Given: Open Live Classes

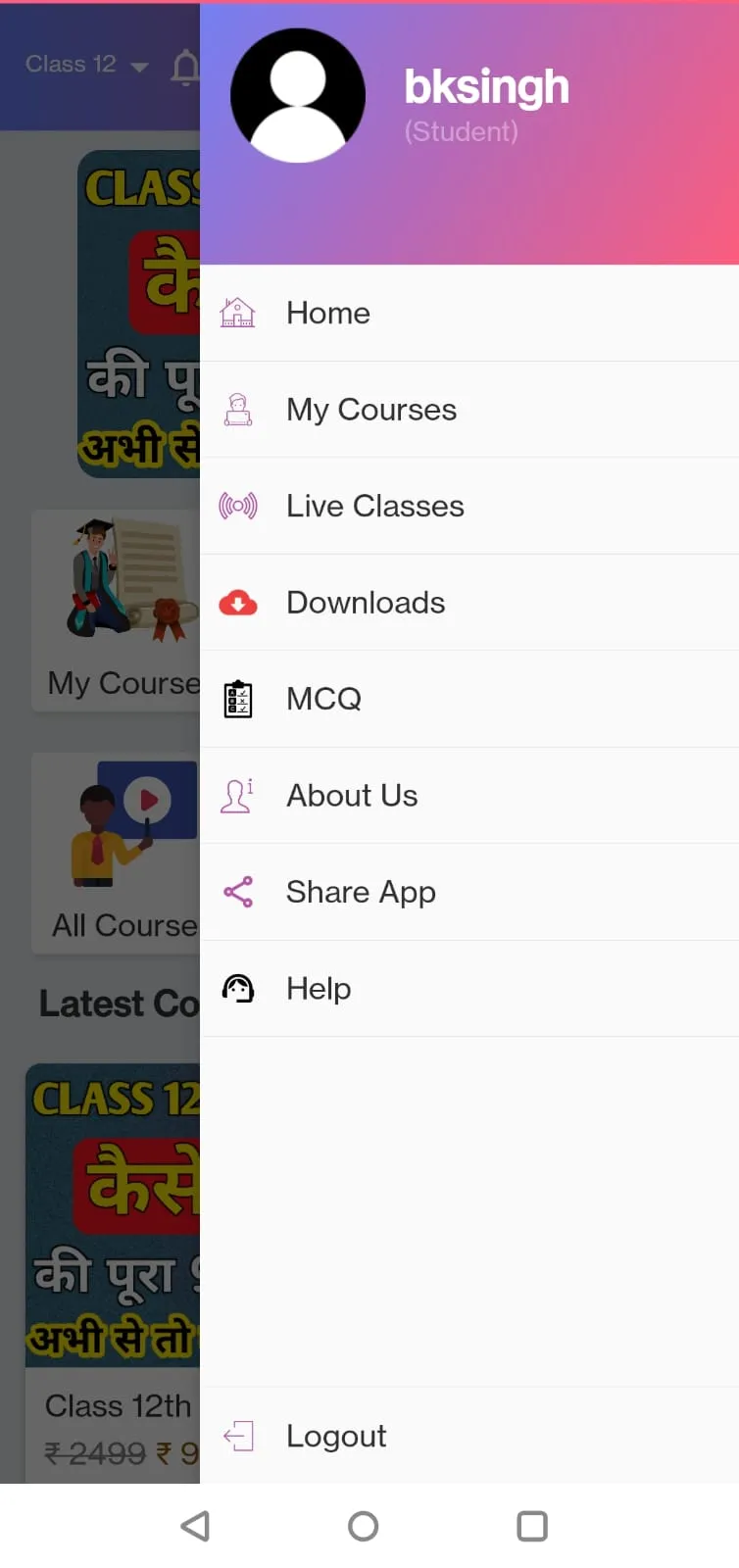Looking at the screenshot, I should click(x=374, y=507).
